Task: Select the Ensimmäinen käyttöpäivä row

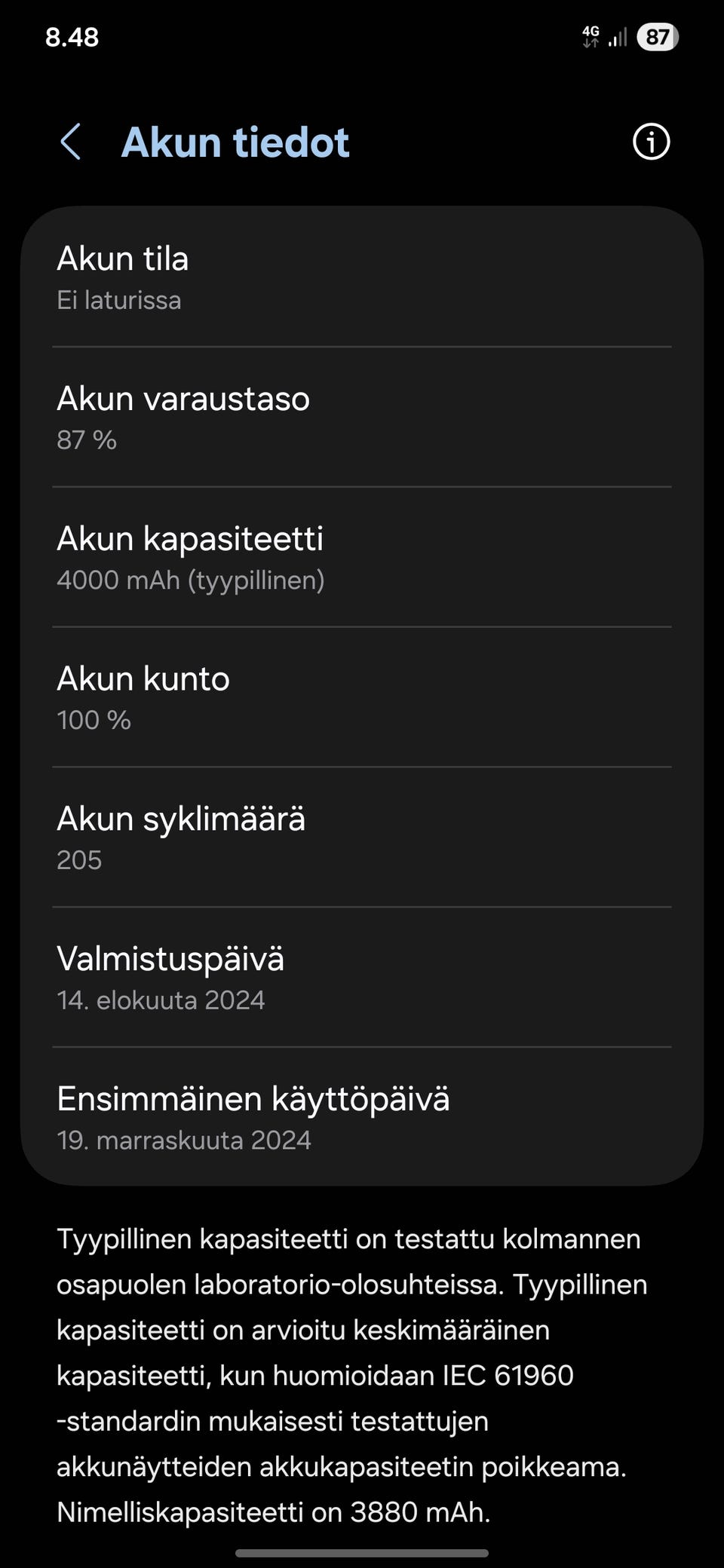Action: coord(362,1117)
